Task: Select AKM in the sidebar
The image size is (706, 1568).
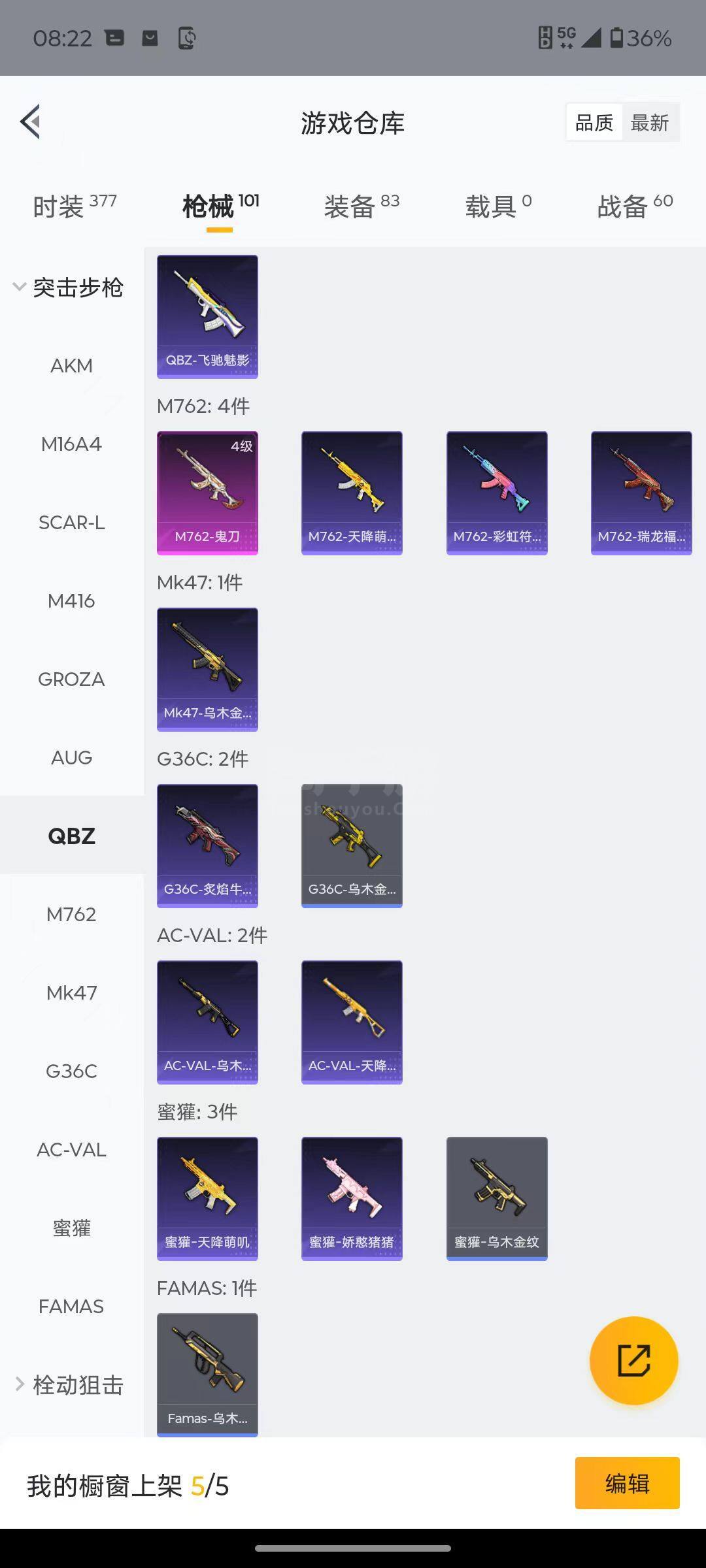Action: [71, 366]
